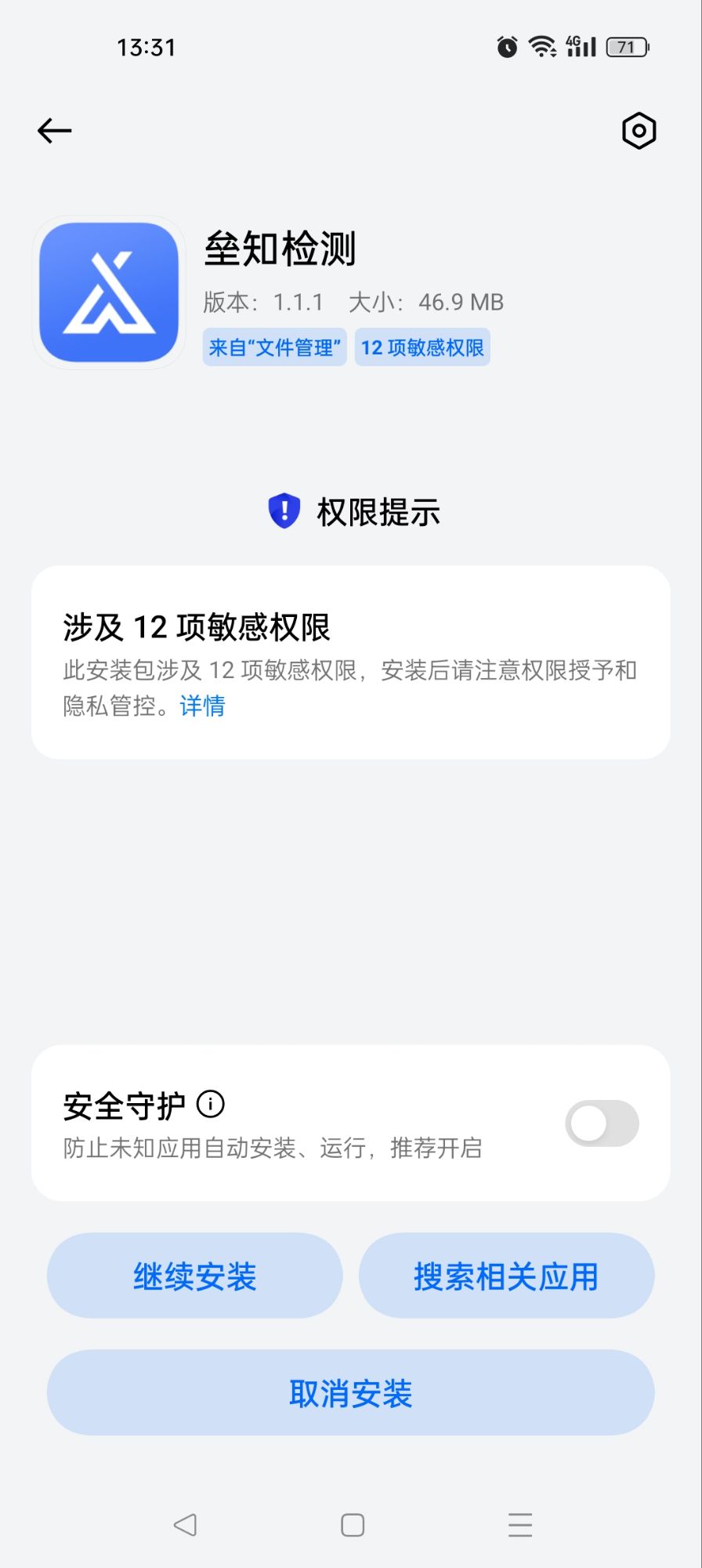Open the 详情 link for sensitive permissions
This screenshot has width=702, height=1568.
pyautogui.click(x=202, y=706)
